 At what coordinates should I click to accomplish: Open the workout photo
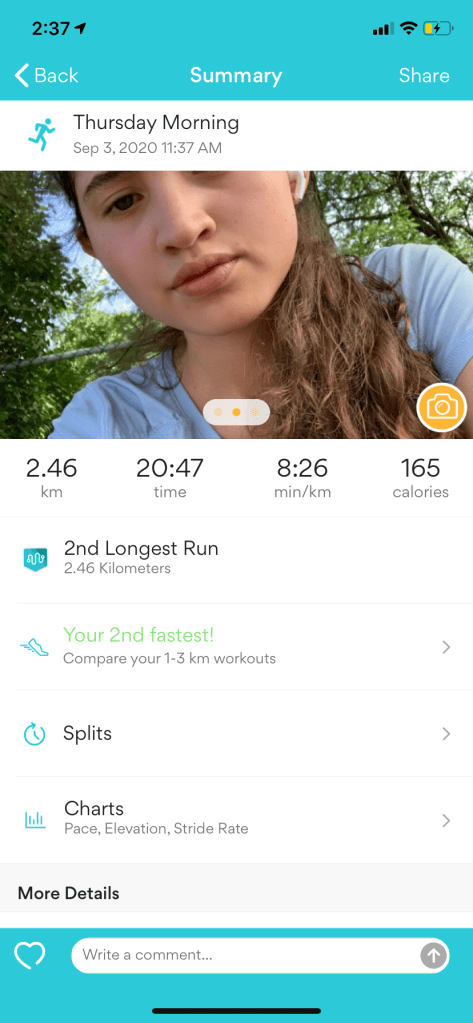(x=236, y=305)
